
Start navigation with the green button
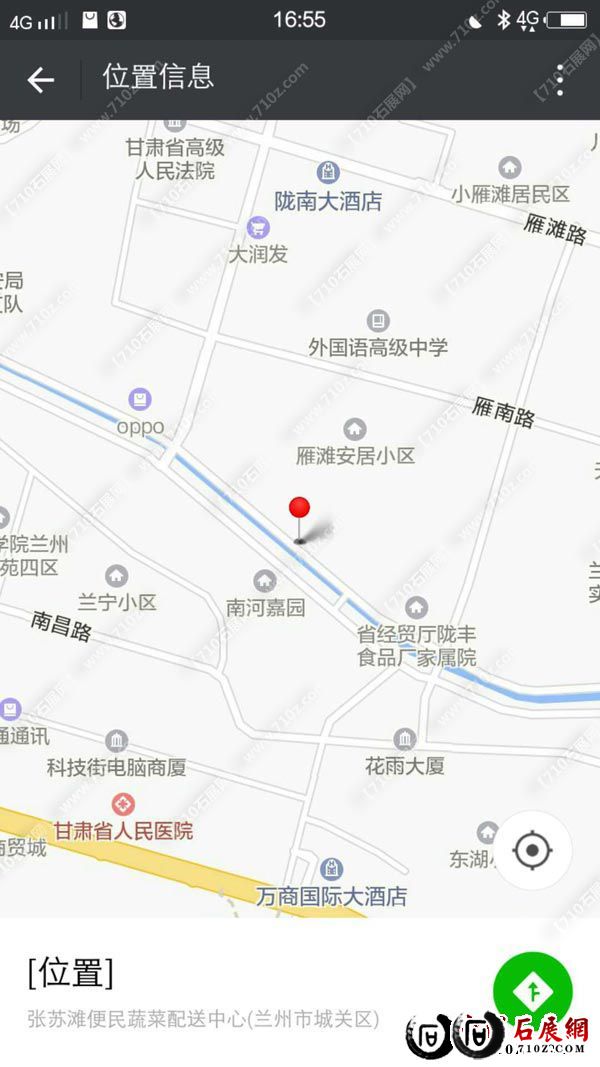coord(533,990)
